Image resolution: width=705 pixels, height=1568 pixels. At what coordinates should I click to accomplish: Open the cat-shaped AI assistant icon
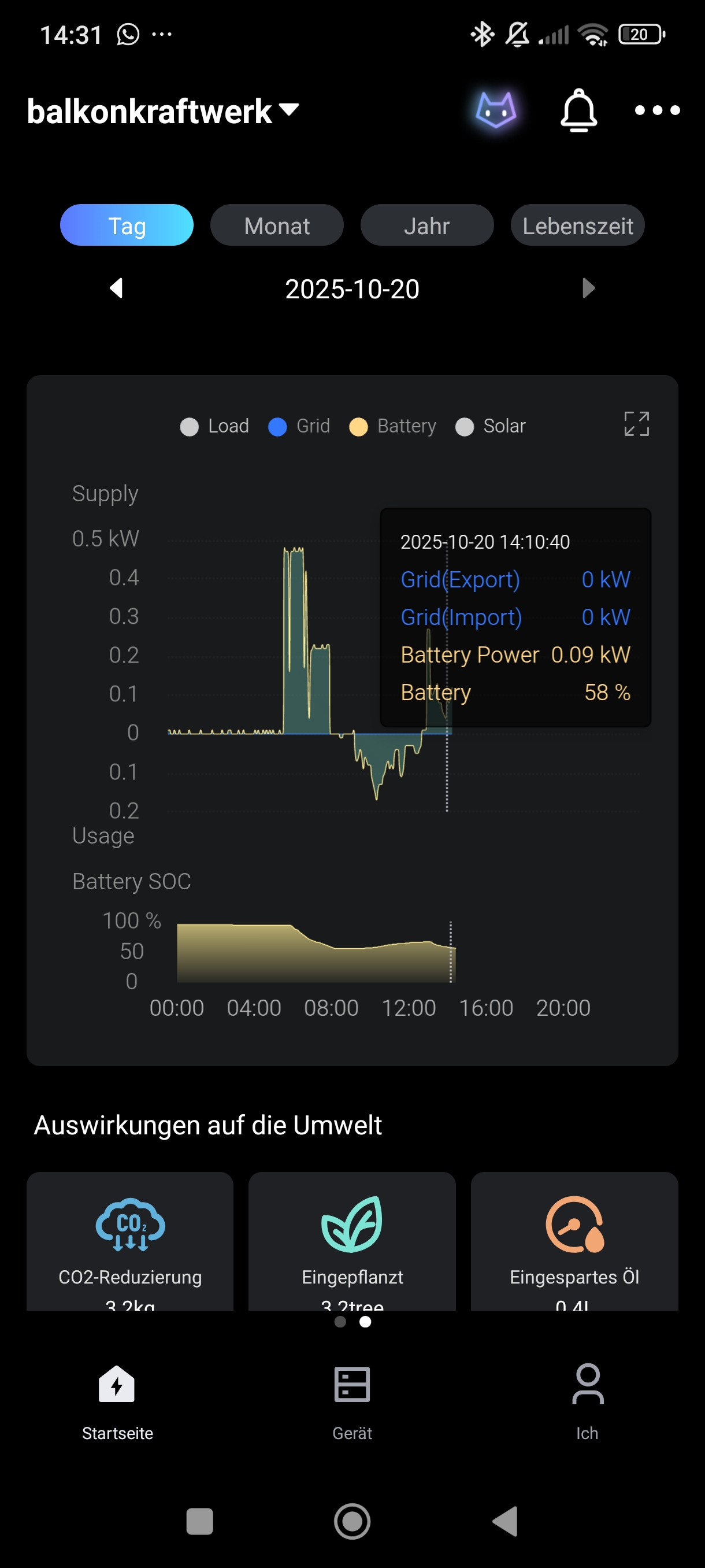pyautogui.click(x=496, y=110)
